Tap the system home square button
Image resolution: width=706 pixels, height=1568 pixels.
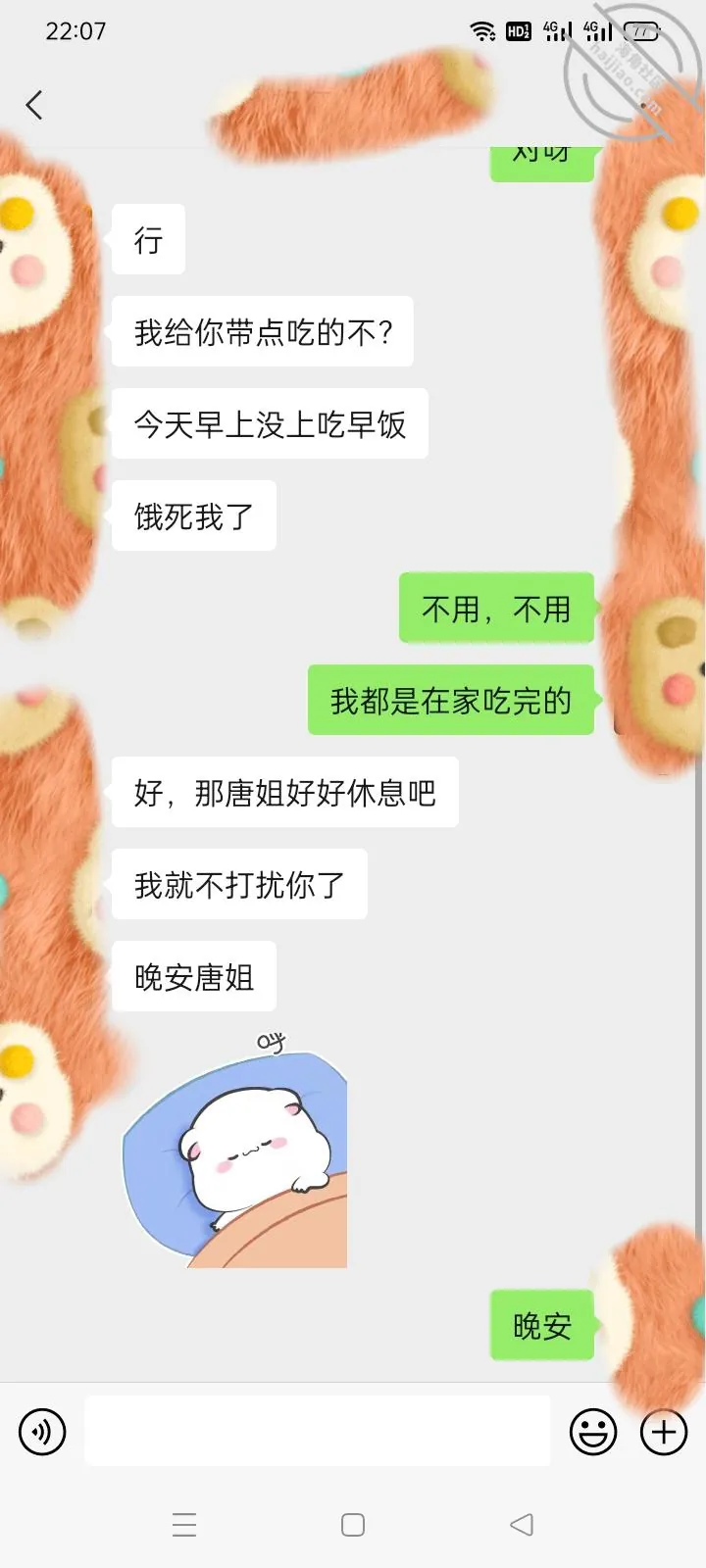[353, 1524]
